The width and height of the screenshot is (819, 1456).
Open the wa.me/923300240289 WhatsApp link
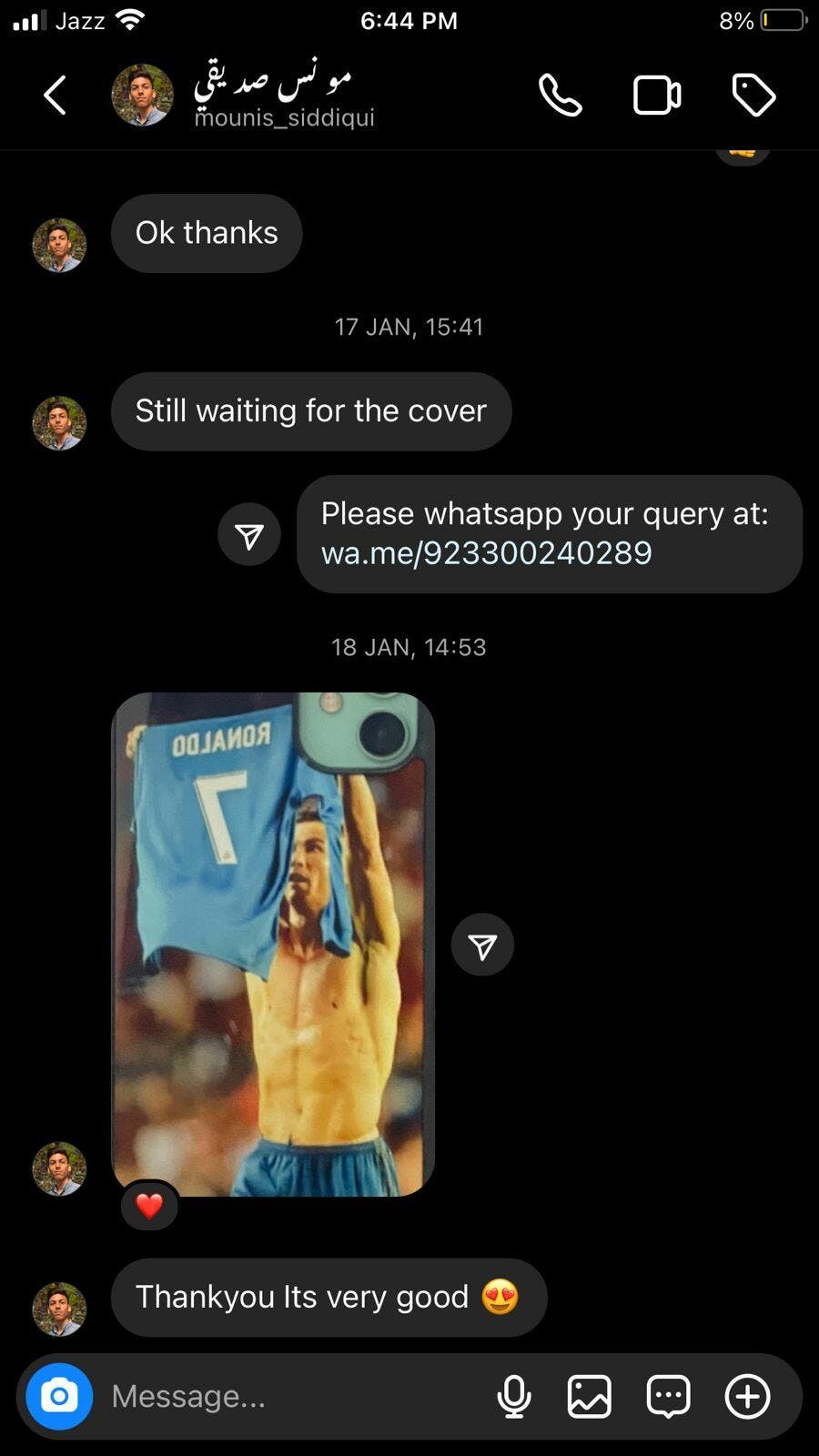tap(487, 553)
